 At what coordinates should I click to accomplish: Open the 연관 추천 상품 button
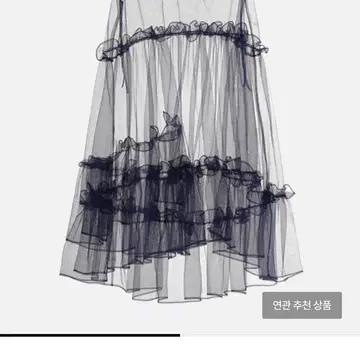302,305
